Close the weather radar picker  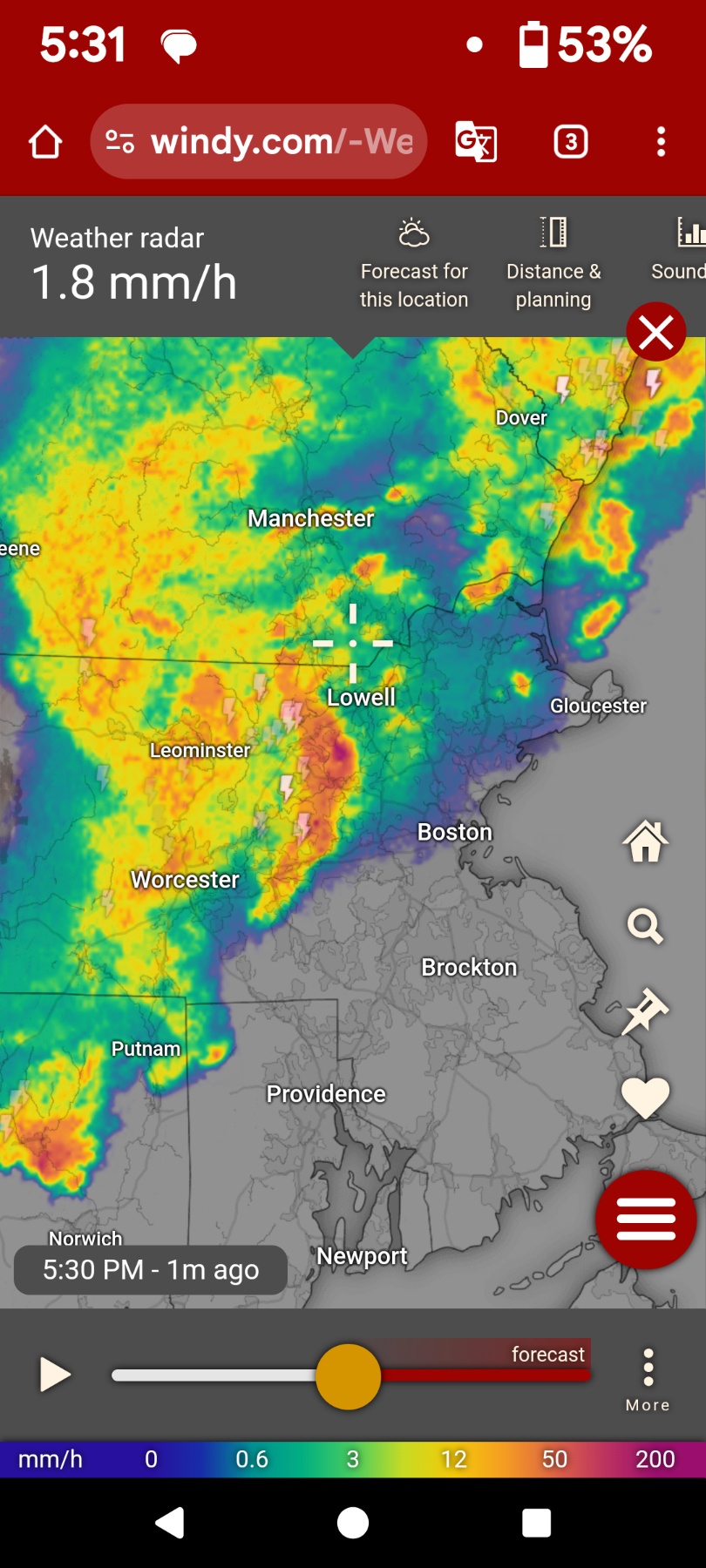[656, 332]
